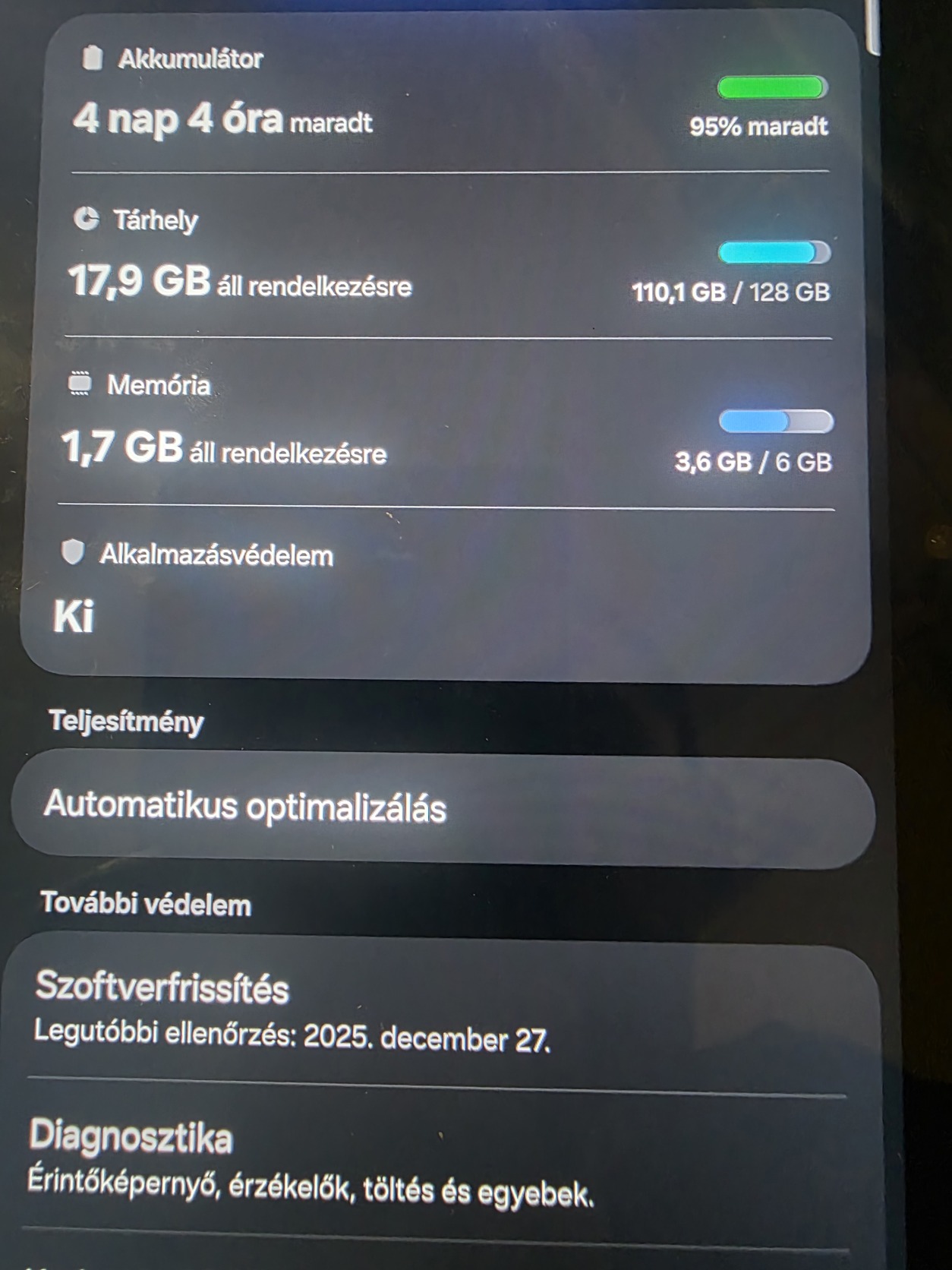View the Memória usage details

[448, 424]
